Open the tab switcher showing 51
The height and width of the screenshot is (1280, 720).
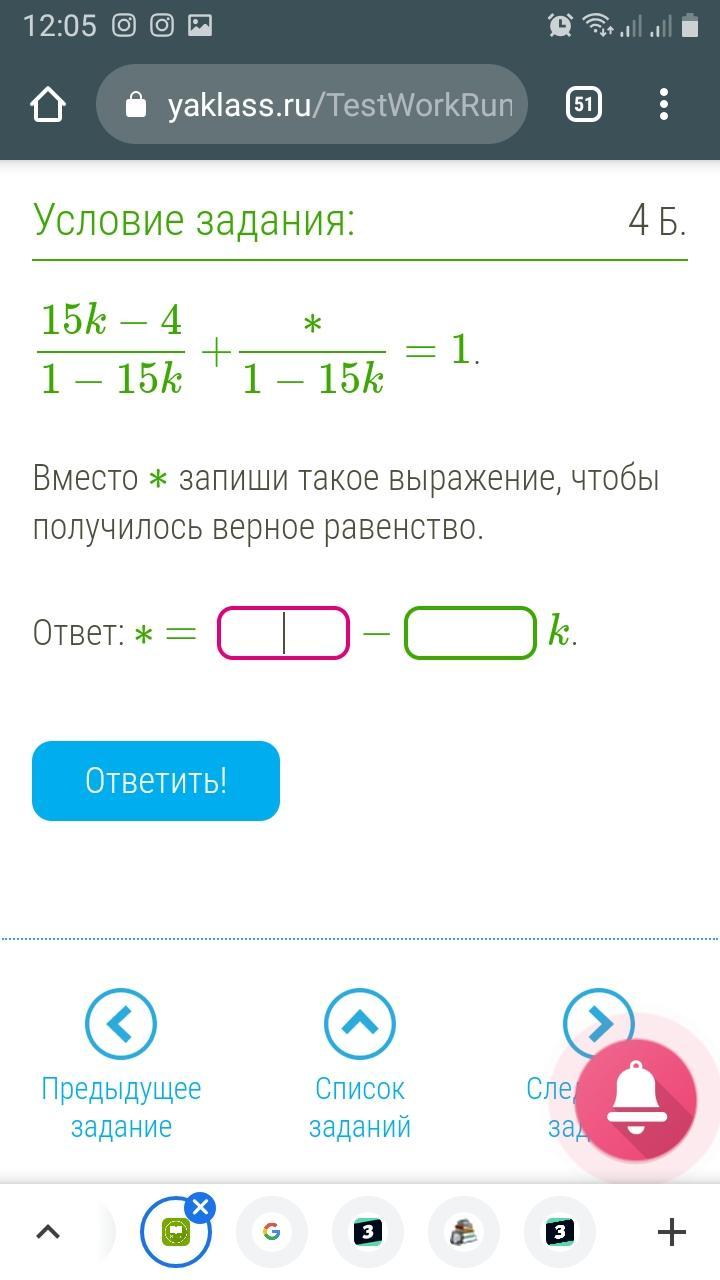tap(584, 104)
